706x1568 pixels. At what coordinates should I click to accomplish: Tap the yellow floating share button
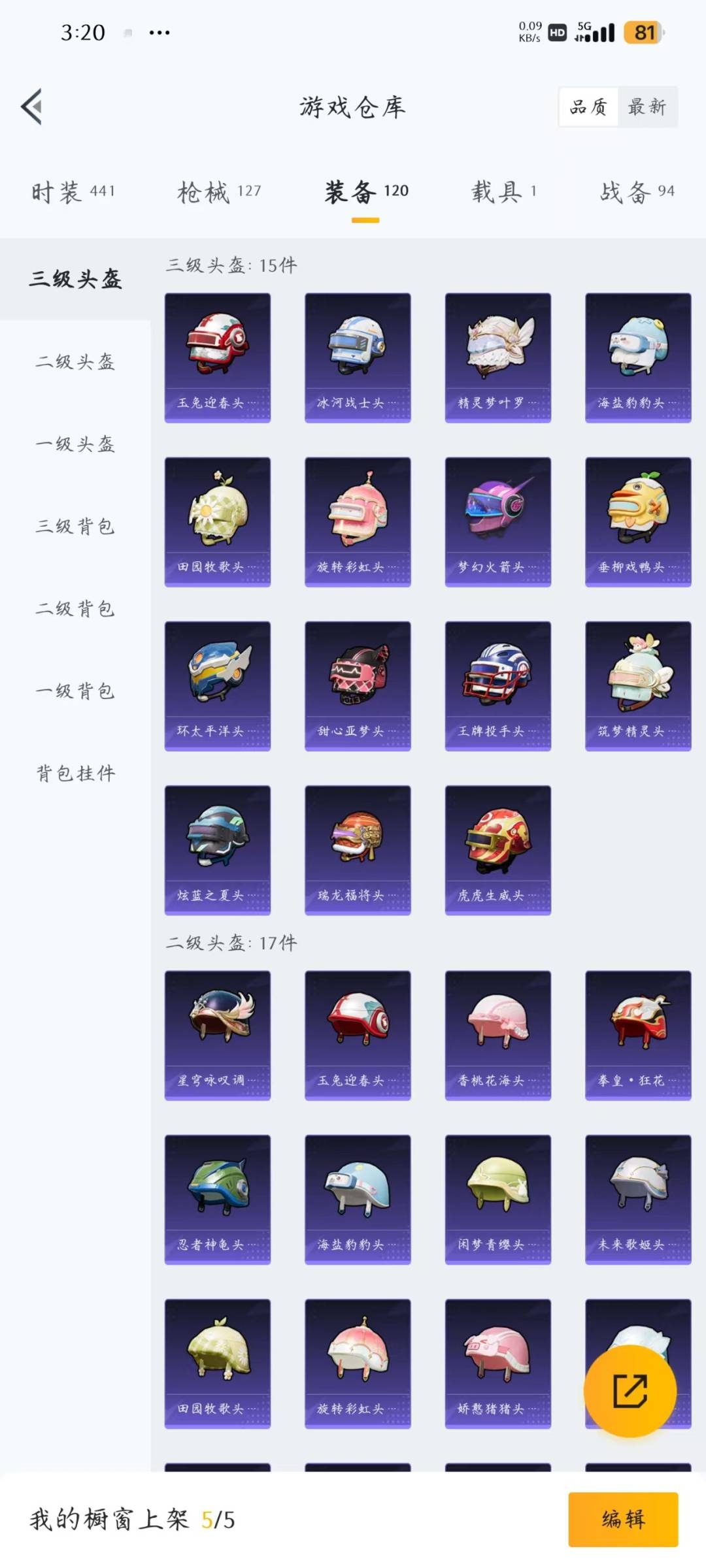[630, 1391]
